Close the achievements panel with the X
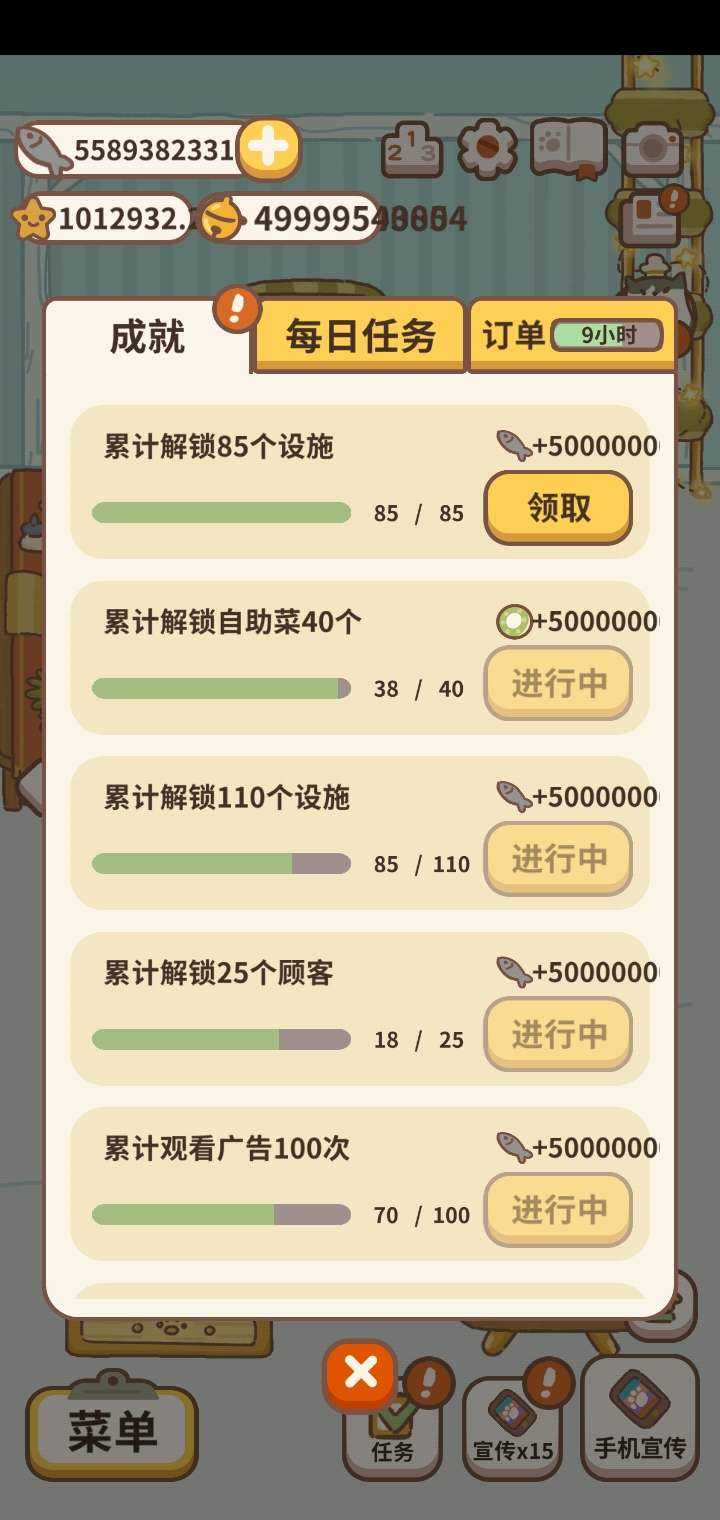 360,1375
